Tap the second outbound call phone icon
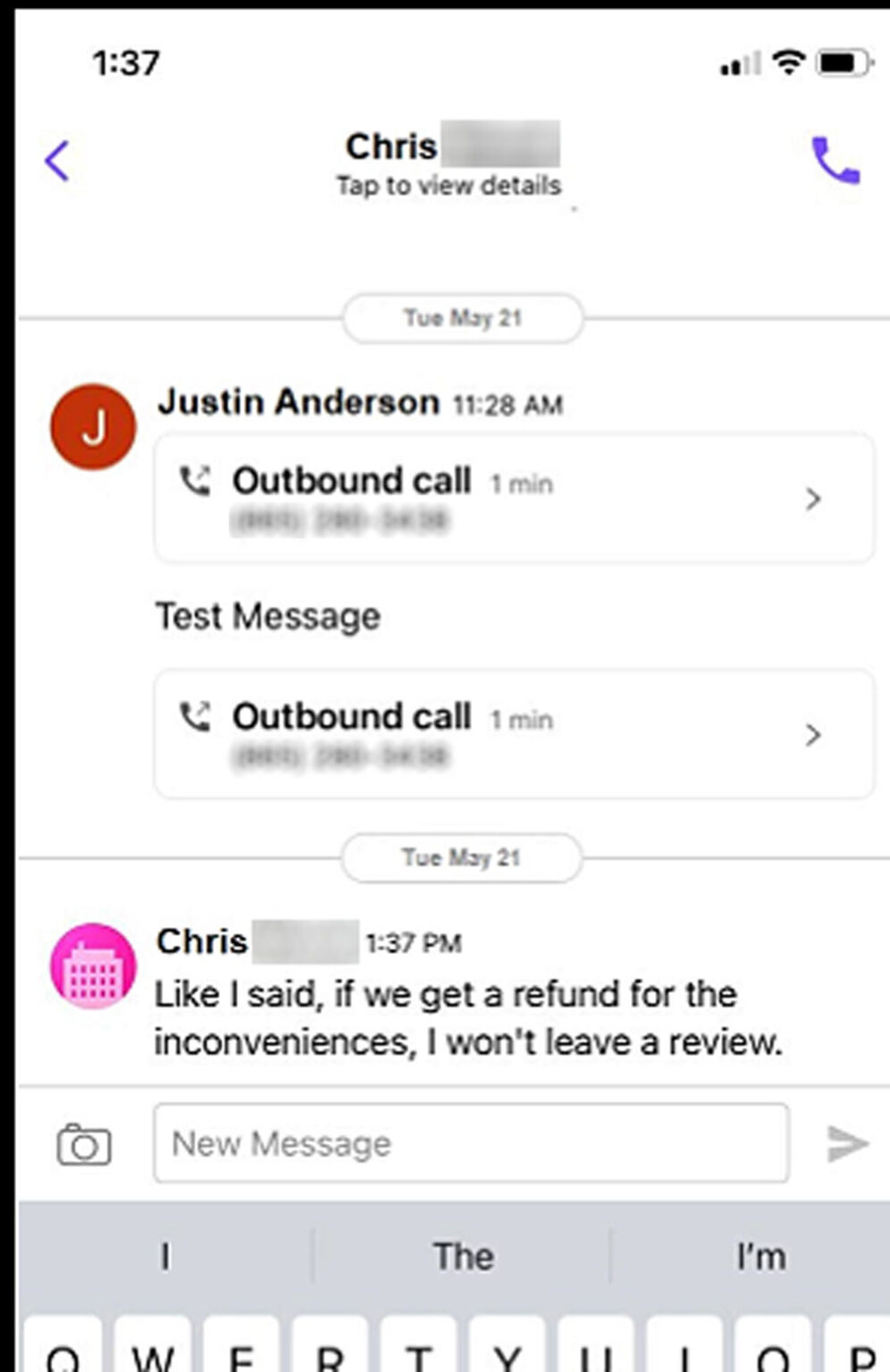The width and height of the screenshot is (890, 1372). pos(198,716)
